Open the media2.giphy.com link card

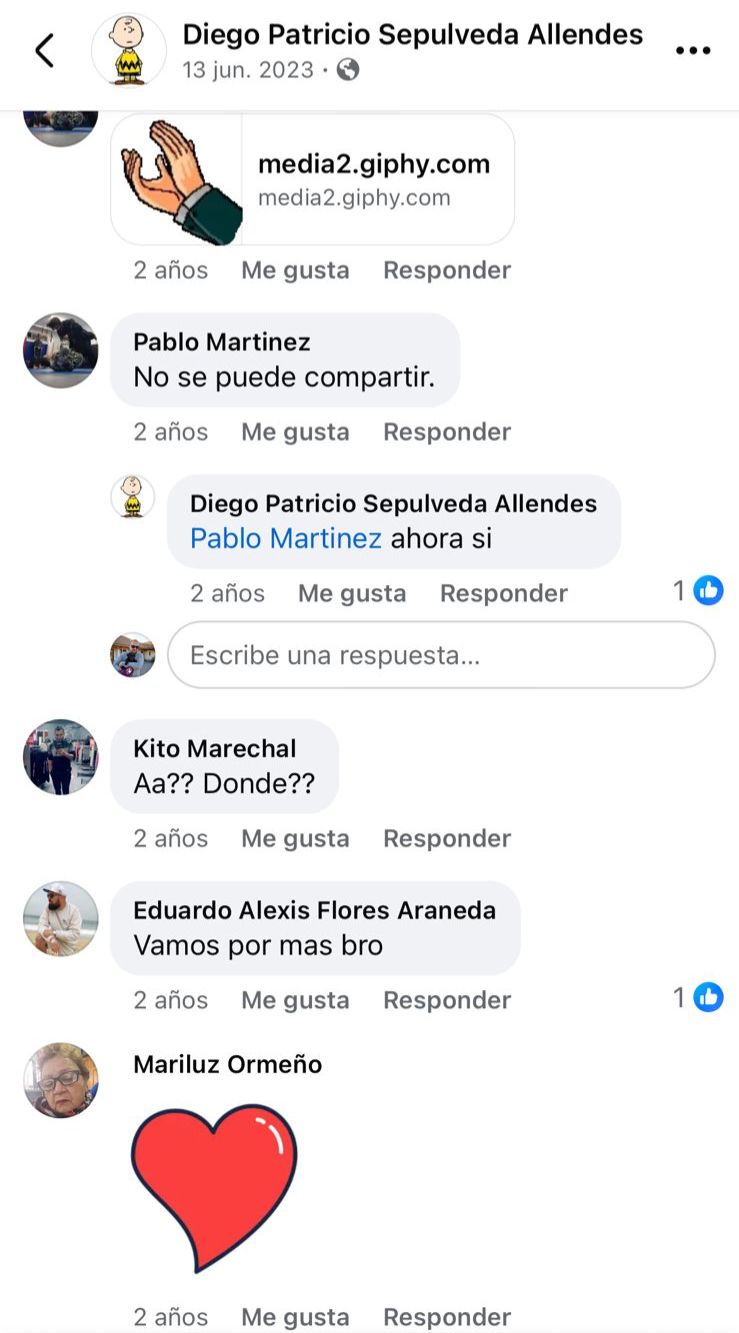[312, 179]
